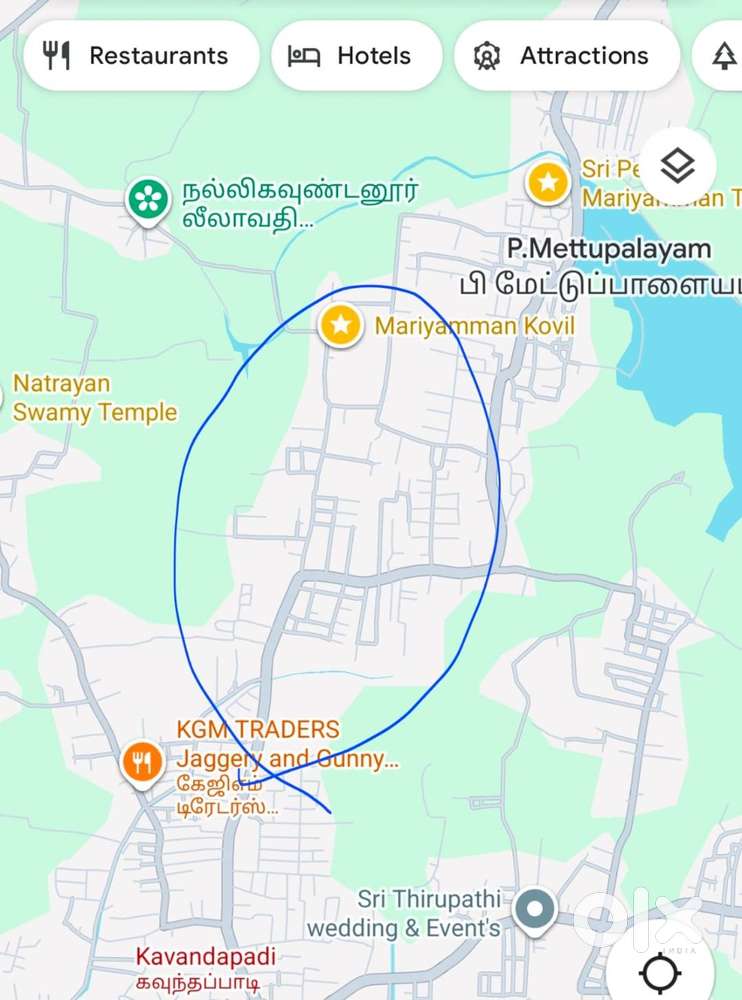This screenshot has width=742, height=1000.
Task: Select the Mariyamman Kovil star marker
Action: pyautogui.click(x=340, y=325)
